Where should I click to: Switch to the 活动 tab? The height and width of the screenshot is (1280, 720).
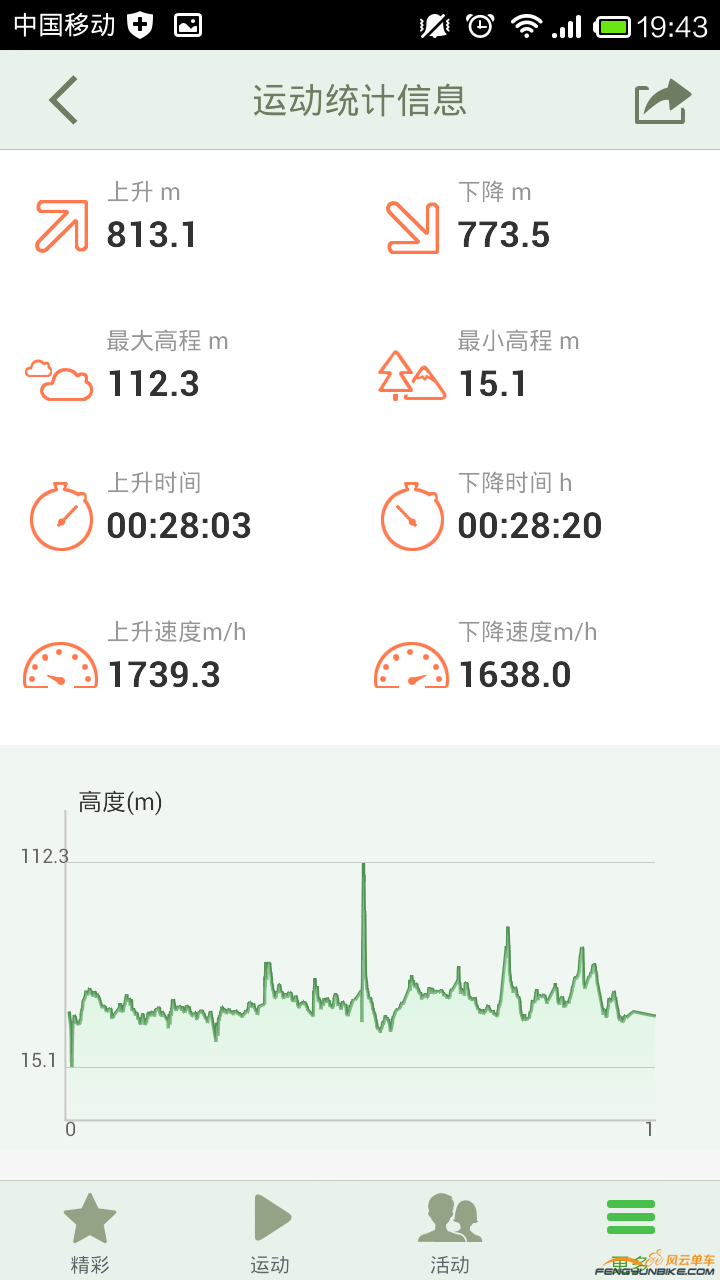coord(450,1232)
